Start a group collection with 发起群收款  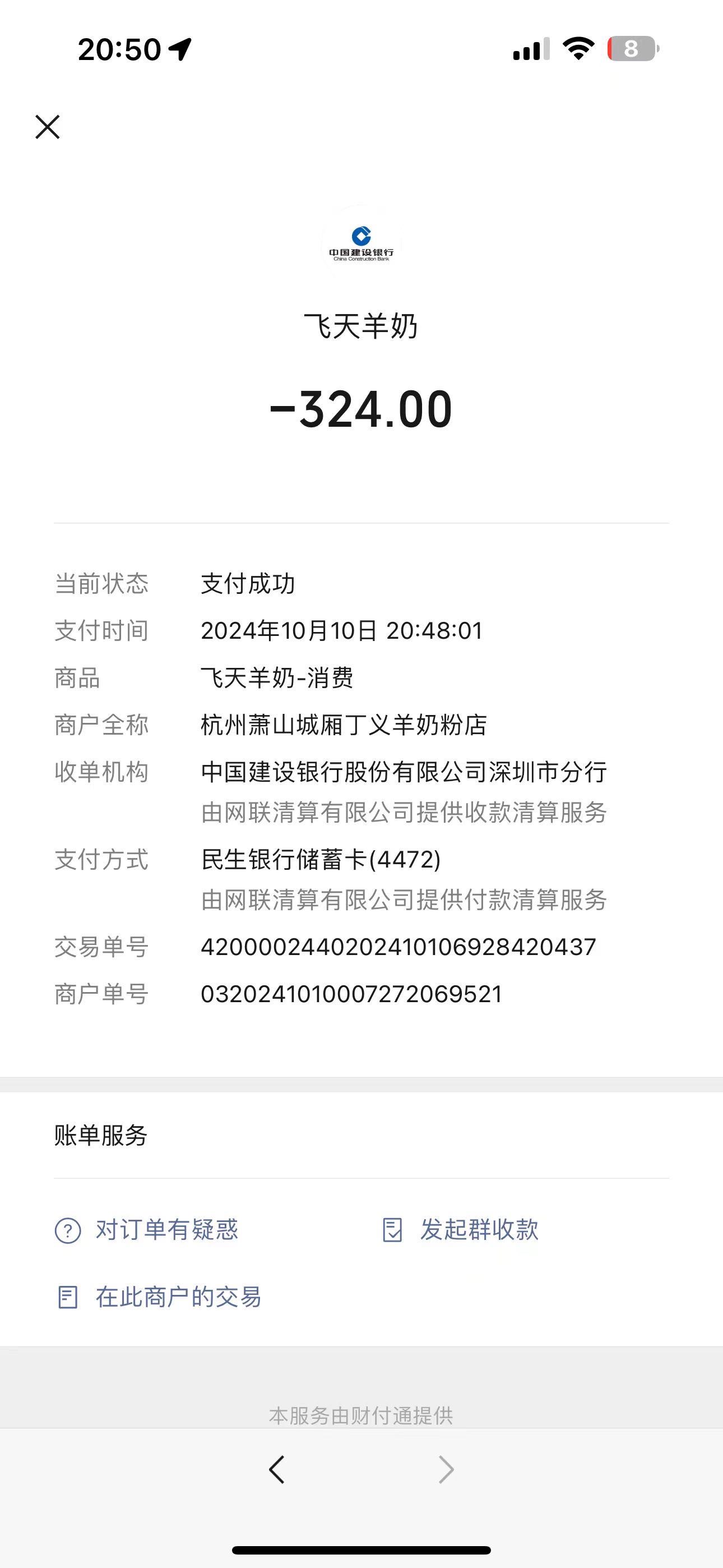(461, 1230)
